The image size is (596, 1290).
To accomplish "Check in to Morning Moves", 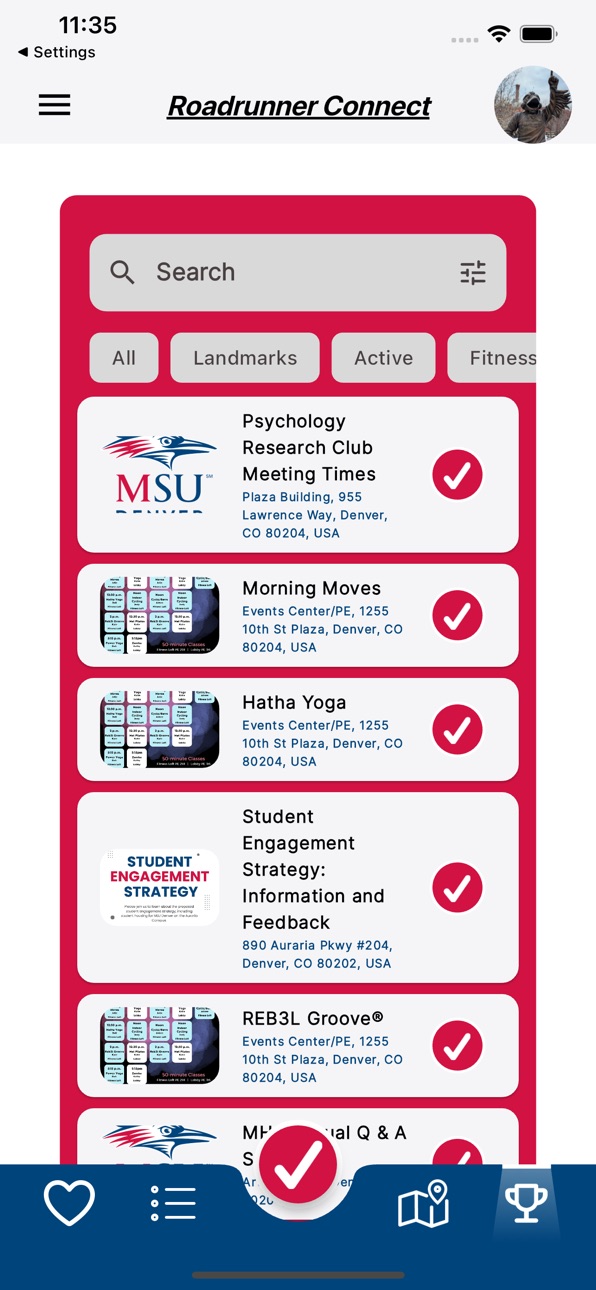I will click(457, 616).
